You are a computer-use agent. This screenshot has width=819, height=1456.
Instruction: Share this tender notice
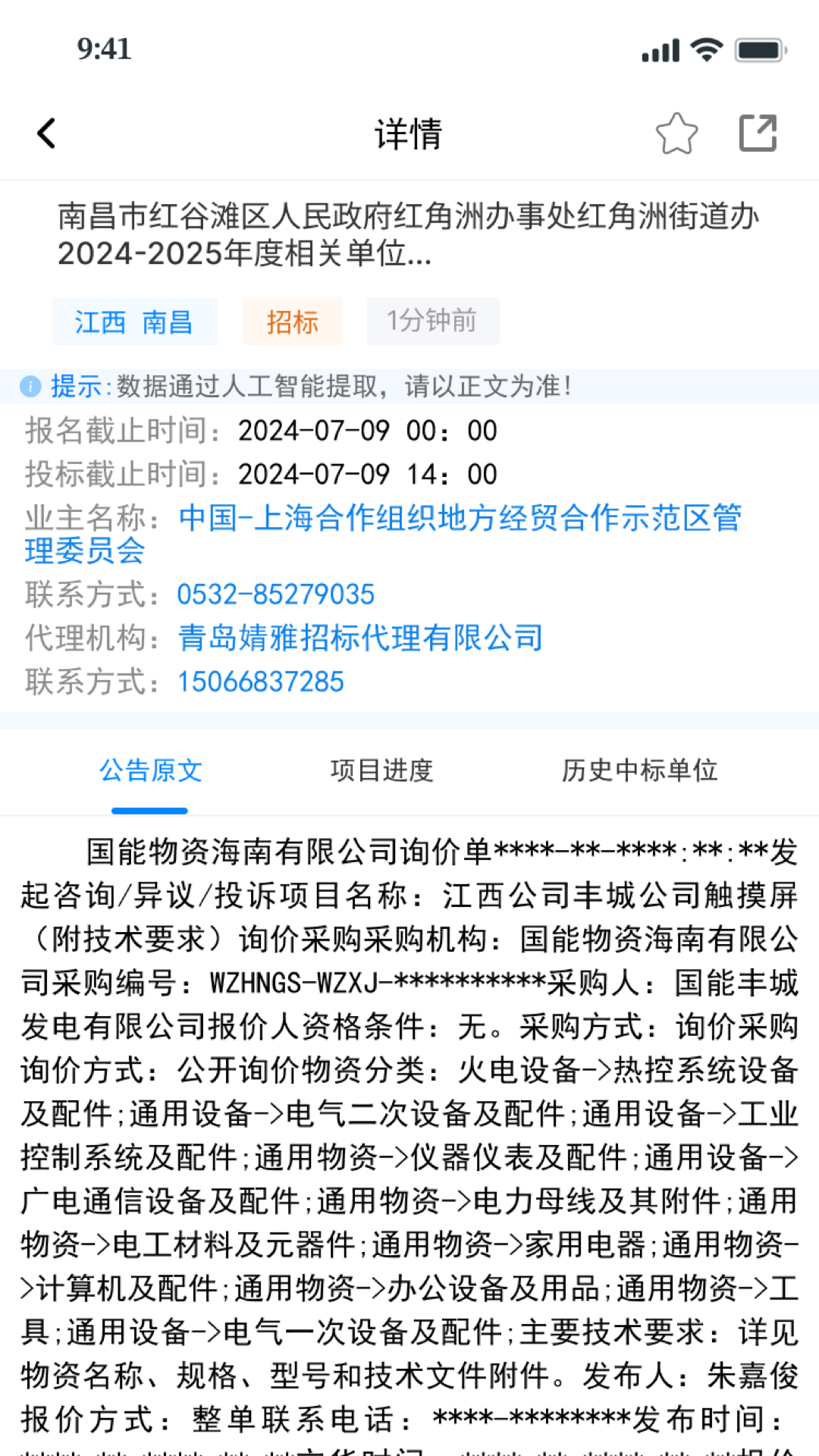(x=758, y=133)
